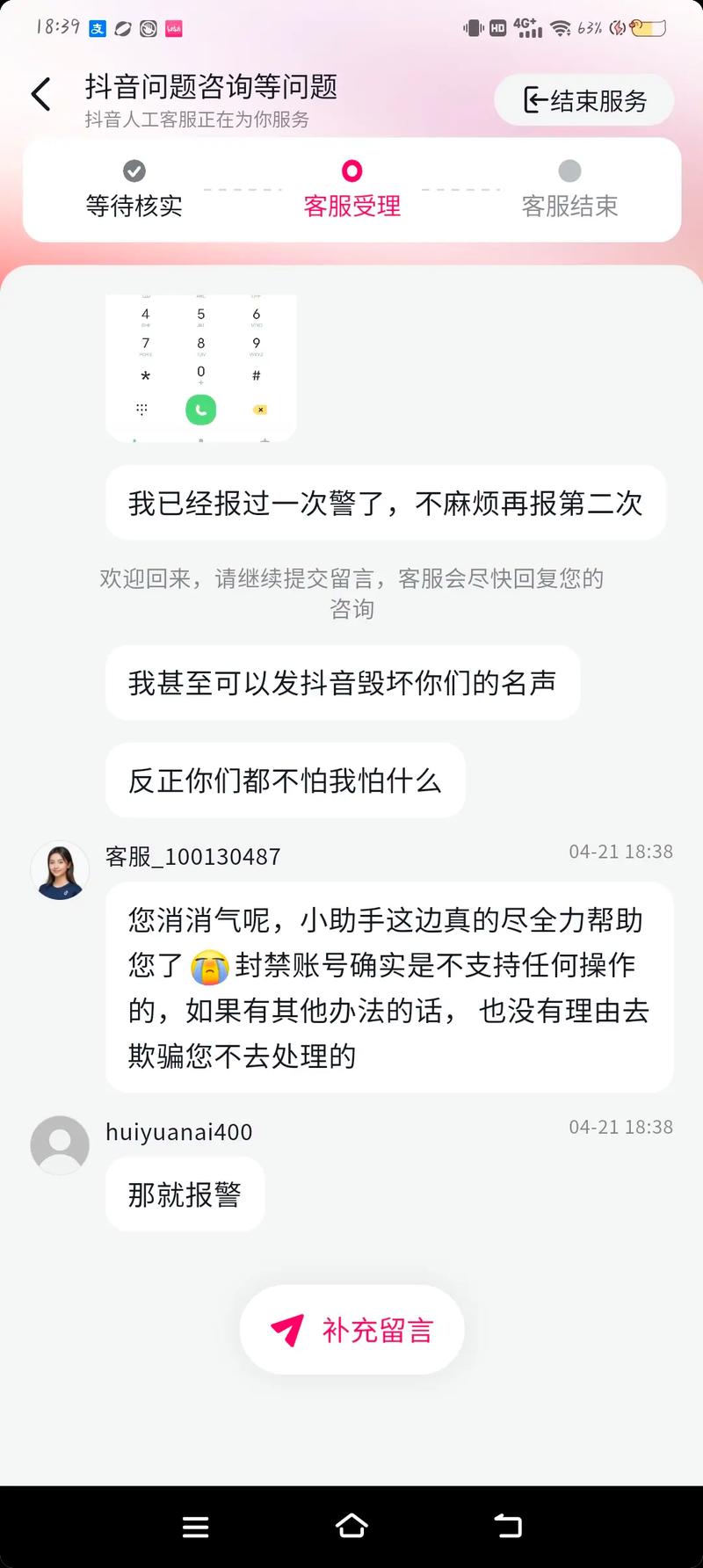Tap the paper-plane icon on 补充留言 button
The image size is (703, 1568).
point(290,1328)
